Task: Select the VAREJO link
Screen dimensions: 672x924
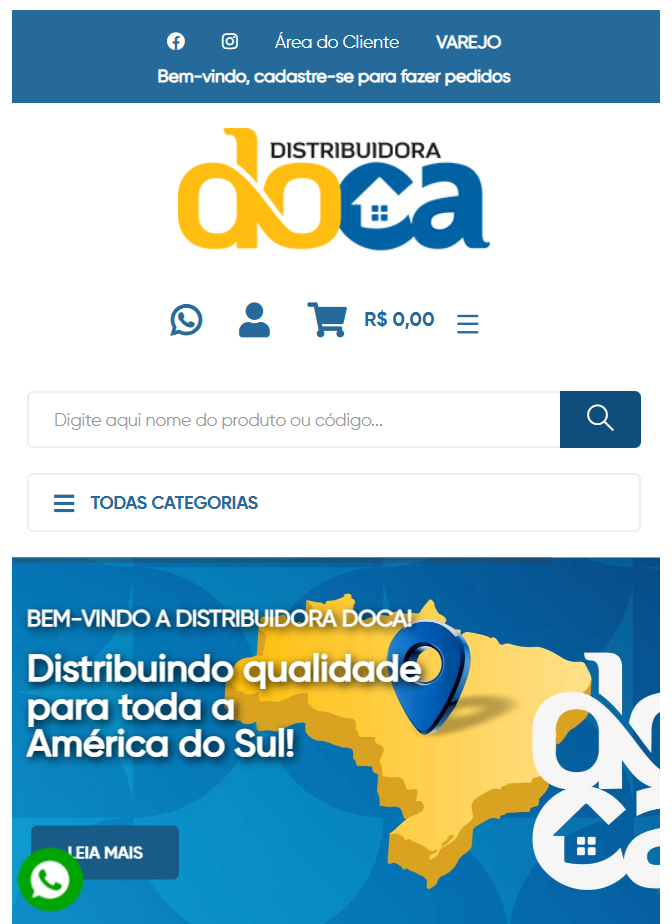Action: (x=468, y=42)
